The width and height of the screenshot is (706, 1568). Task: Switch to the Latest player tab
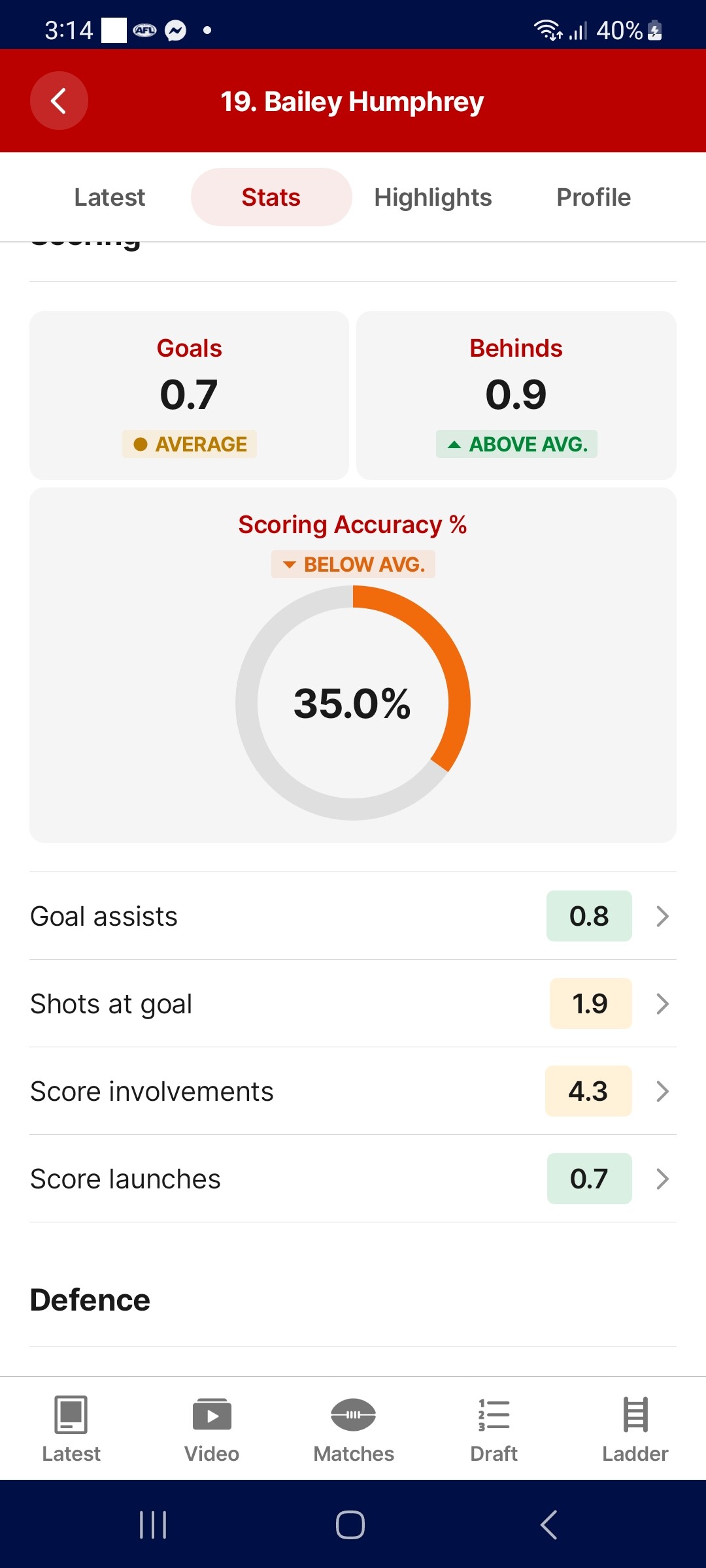tap(110, 197)
